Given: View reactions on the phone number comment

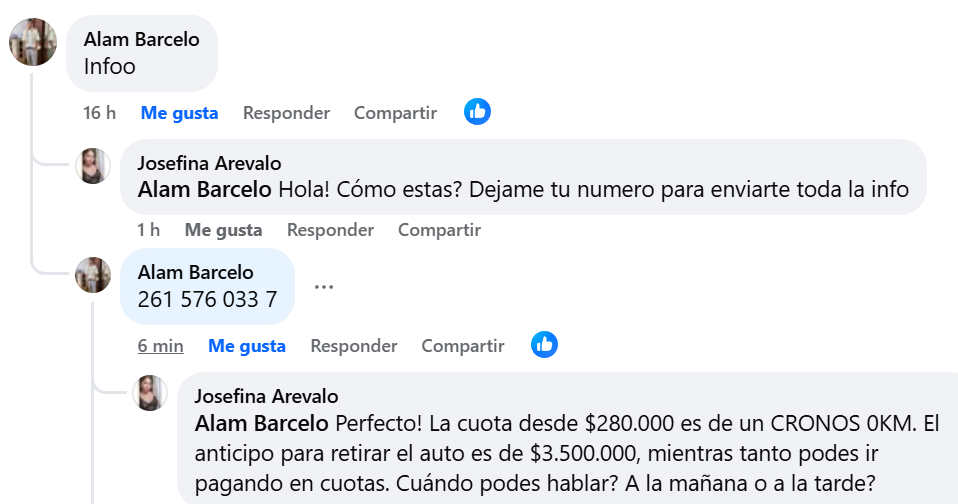Looking at the screenshot, I should coord(544,345).
